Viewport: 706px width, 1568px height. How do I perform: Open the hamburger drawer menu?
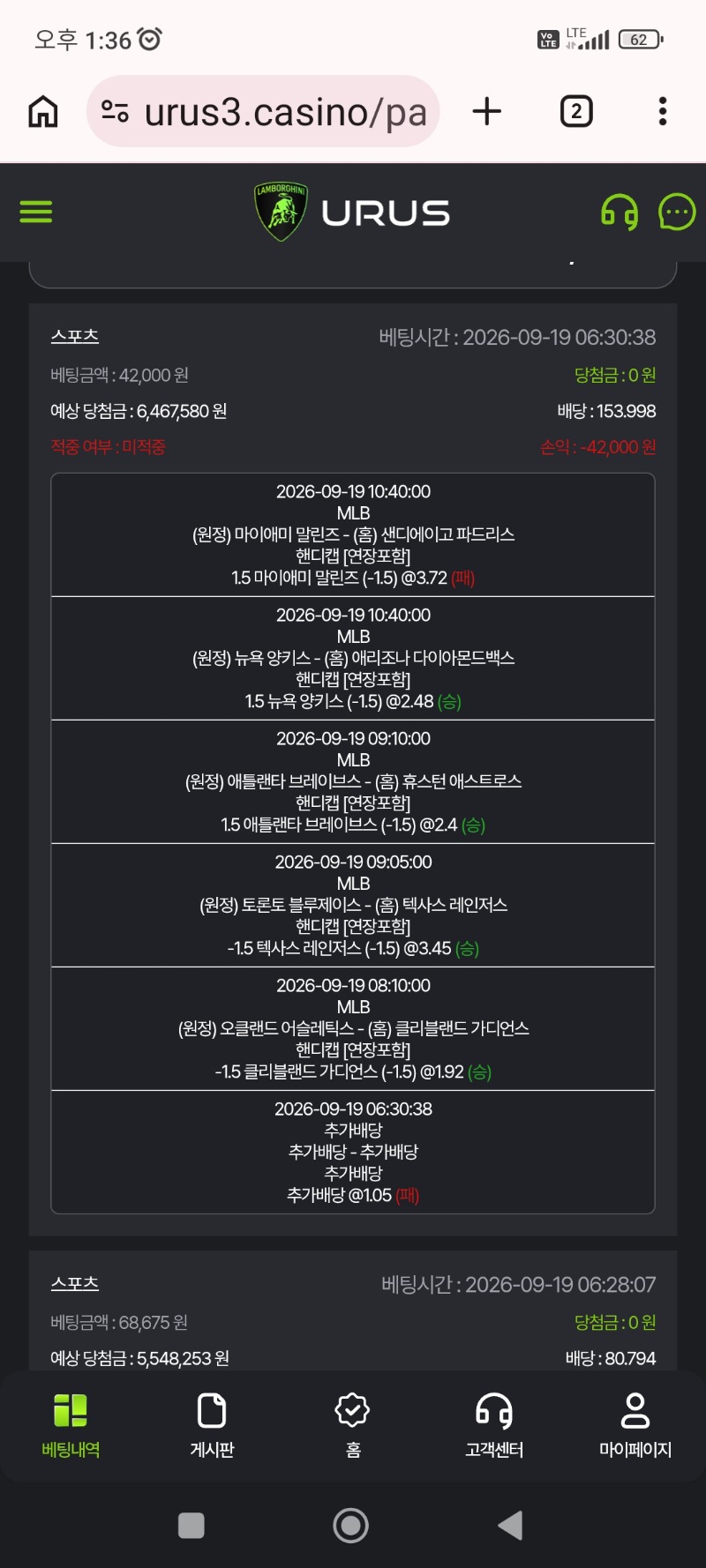click(x=36, y=212)
